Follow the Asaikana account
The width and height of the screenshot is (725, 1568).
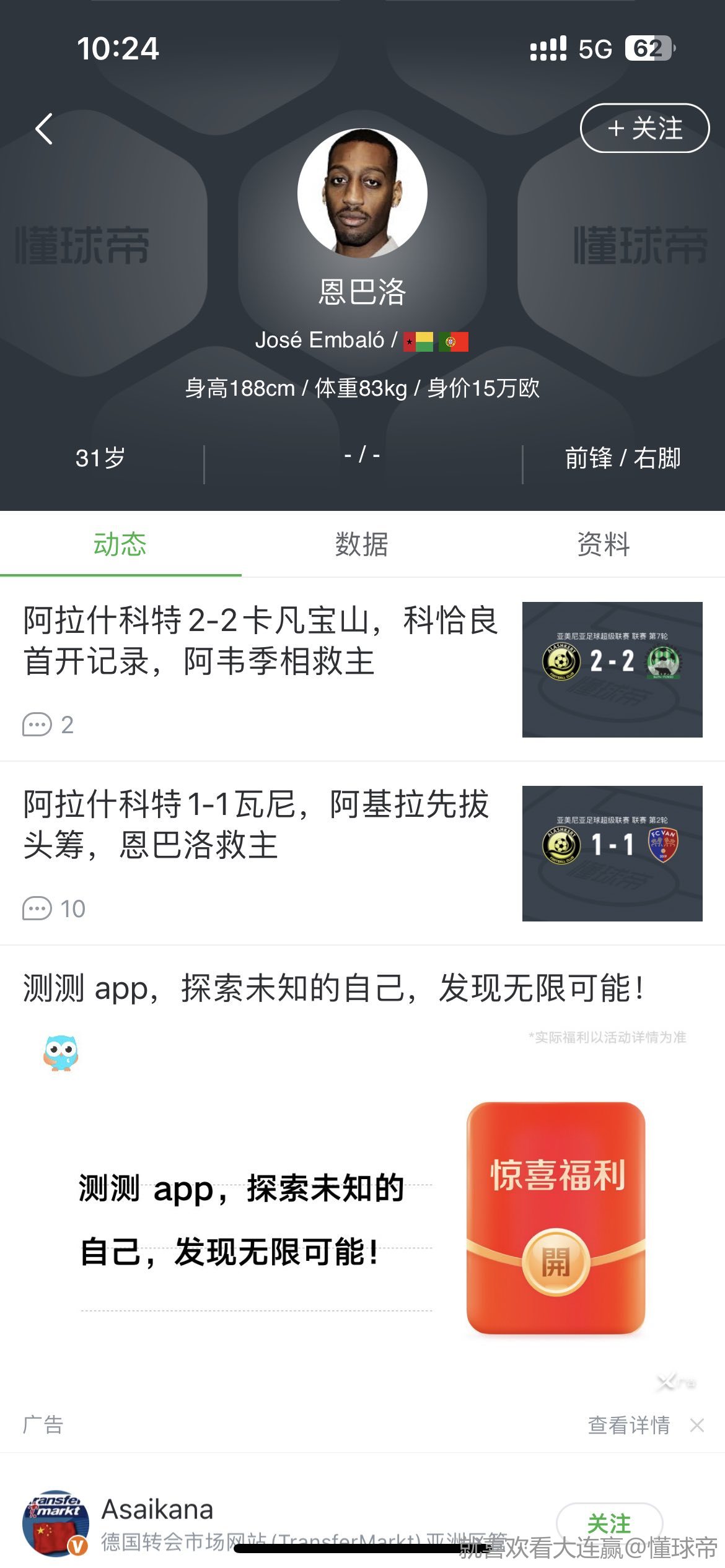609,1522
